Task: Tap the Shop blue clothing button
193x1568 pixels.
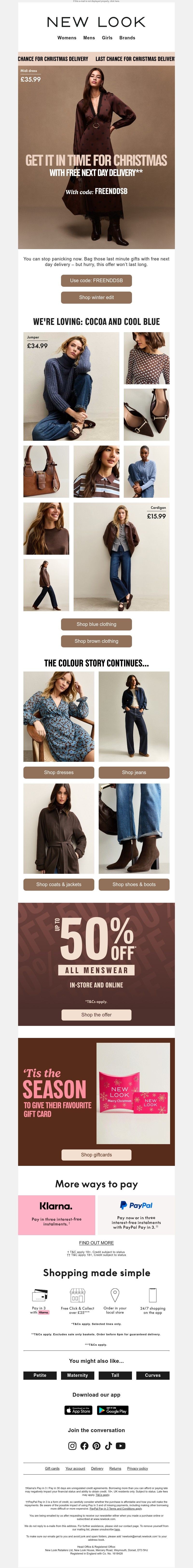Action: (x=96, y=624)
